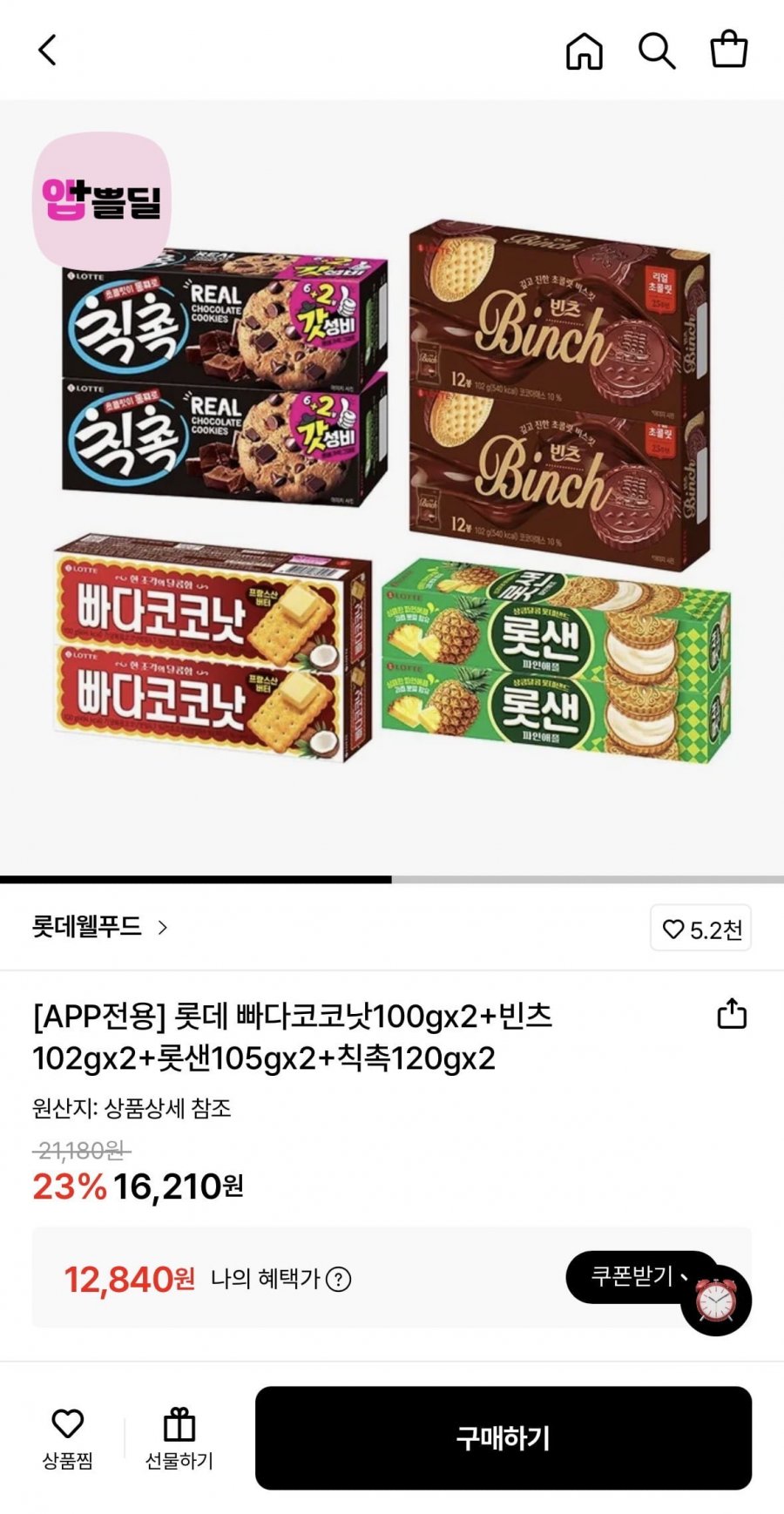Open the snack bundle product image

point(392,488)
